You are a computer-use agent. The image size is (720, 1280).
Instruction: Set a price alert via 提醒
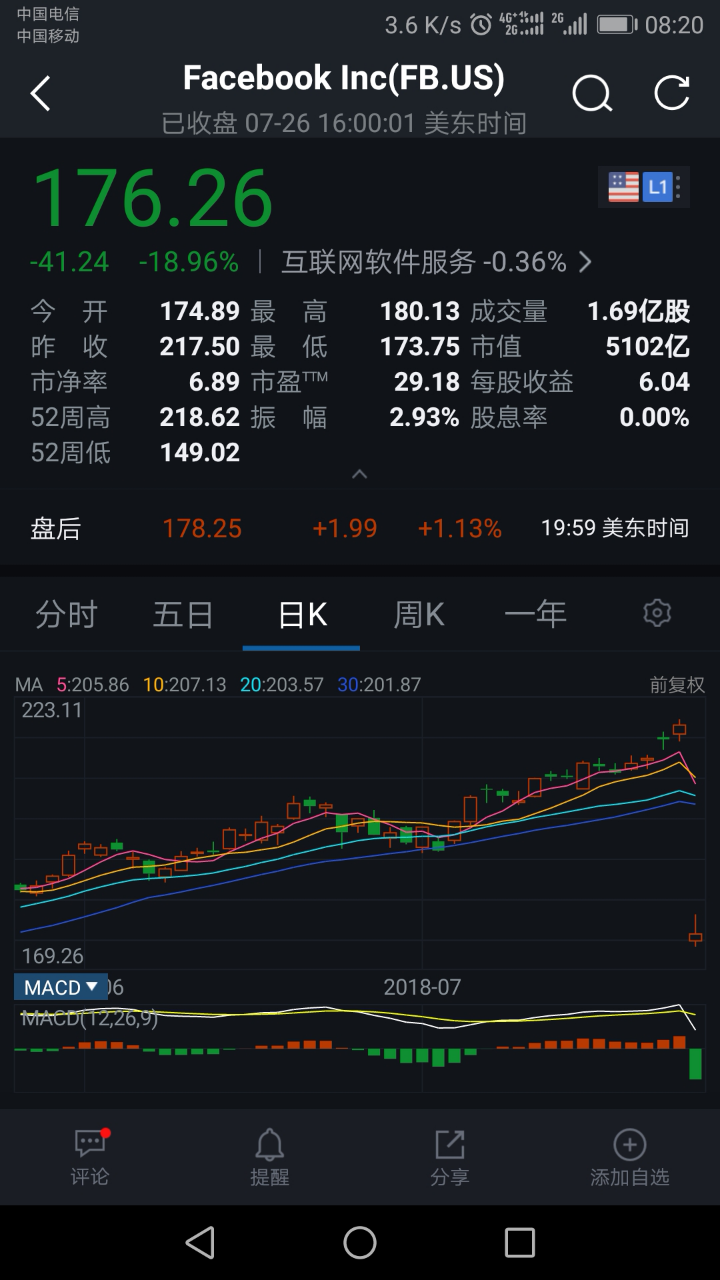point(269,1157)
